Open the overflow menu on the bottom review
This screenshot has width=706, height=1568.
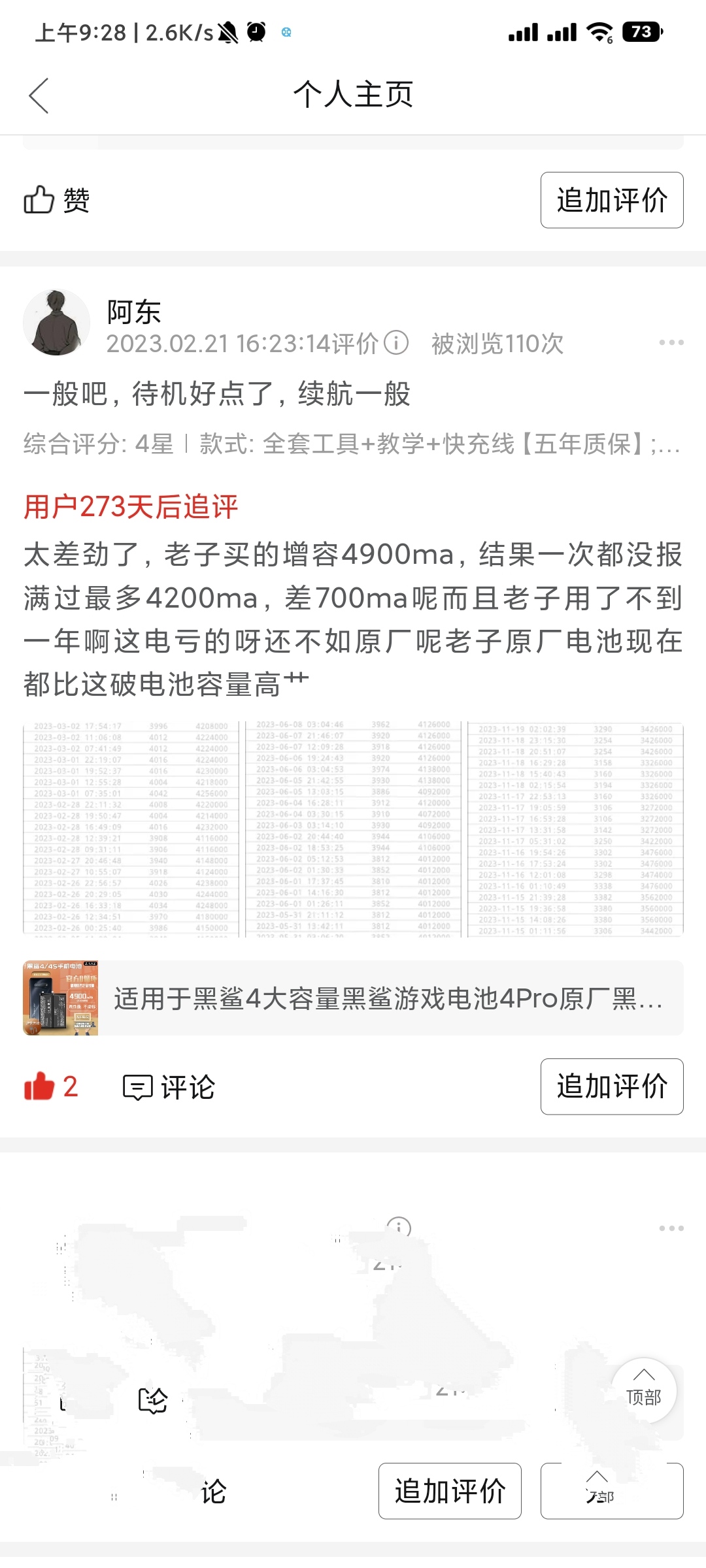coord(671,1228)
